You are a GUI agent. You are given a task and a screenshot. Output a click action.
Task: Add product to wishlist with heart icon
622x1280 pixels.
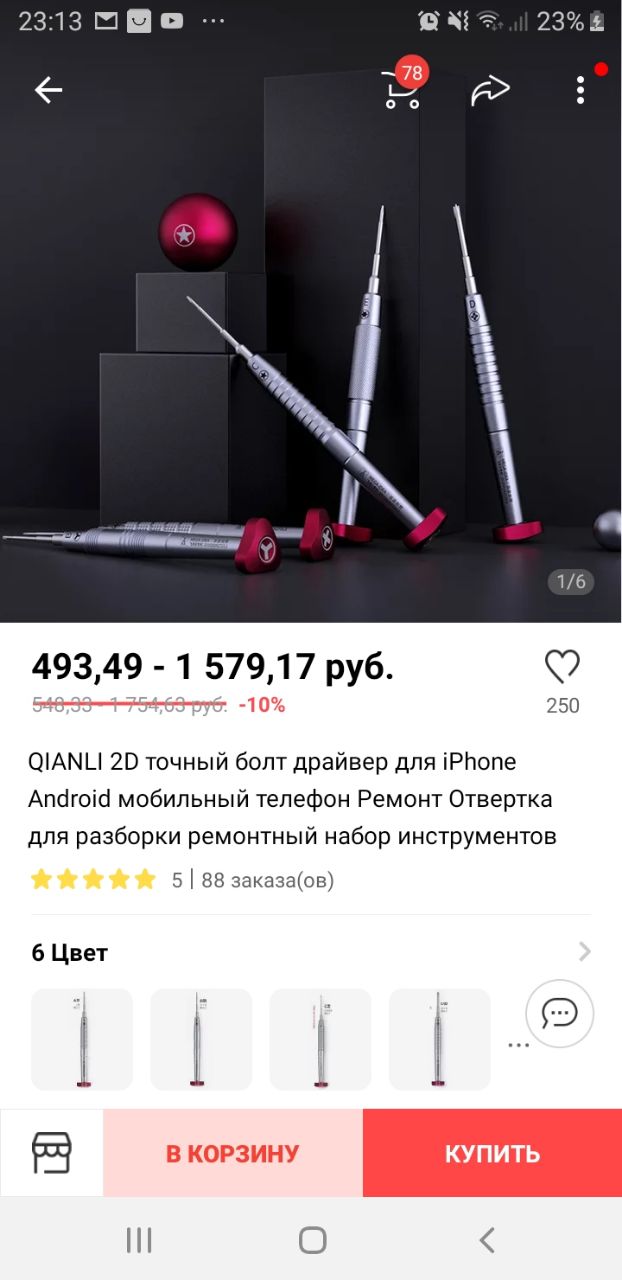pos(562,667)
